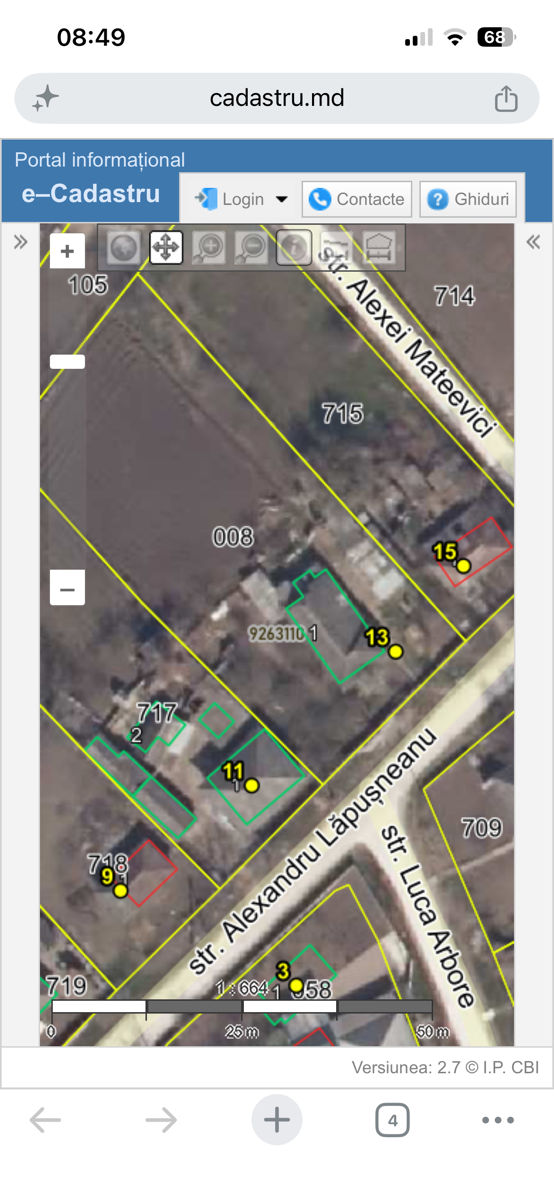554x1200 pixels.
Task: Tap the address marker 11
Action: pyautogui.click(x=252, y=785)
